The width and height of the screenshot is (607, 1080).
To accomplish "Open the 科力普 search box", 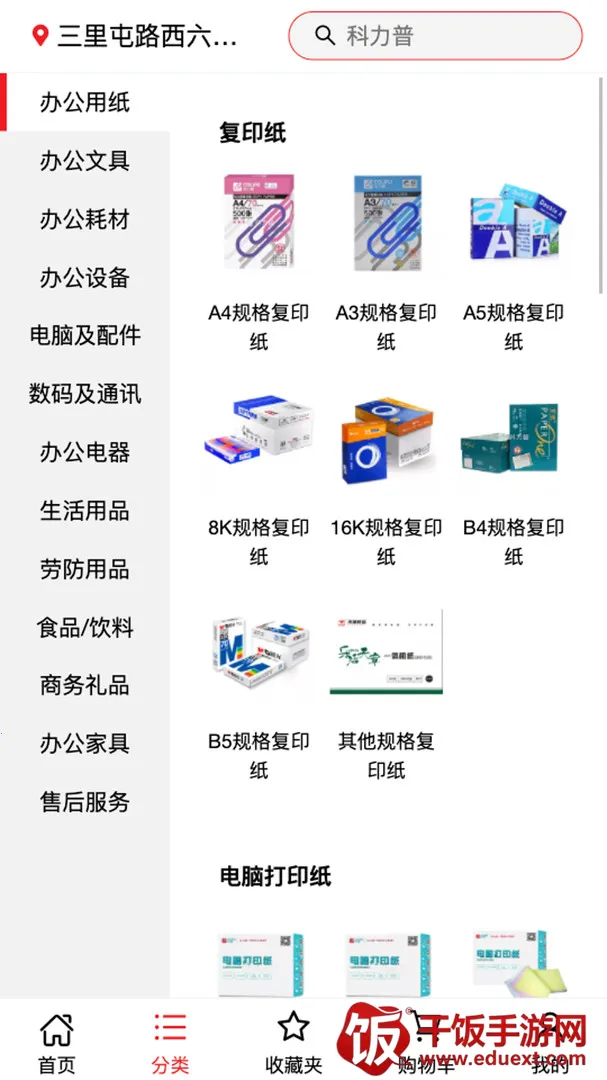I will (x=435, y=36).
